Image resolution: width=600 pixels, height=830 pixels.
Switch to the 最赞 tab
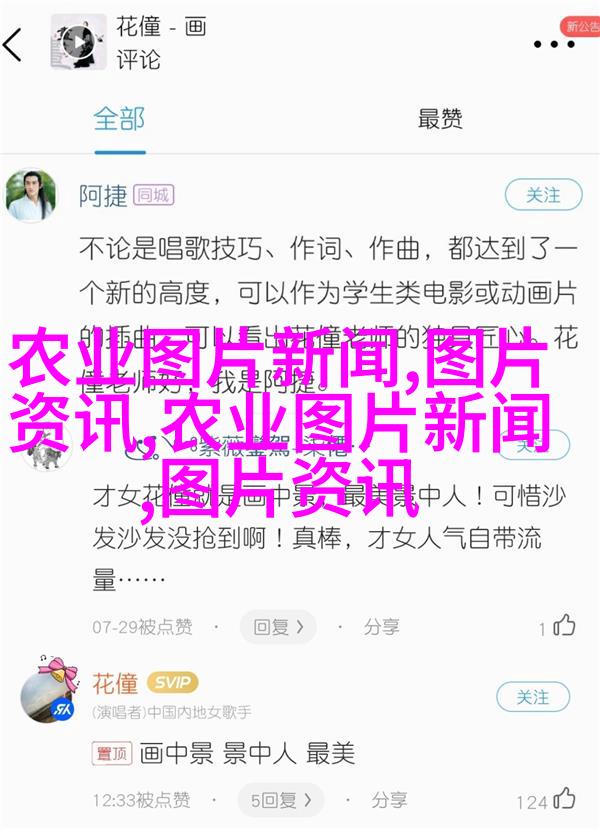(x=440, y=119)
